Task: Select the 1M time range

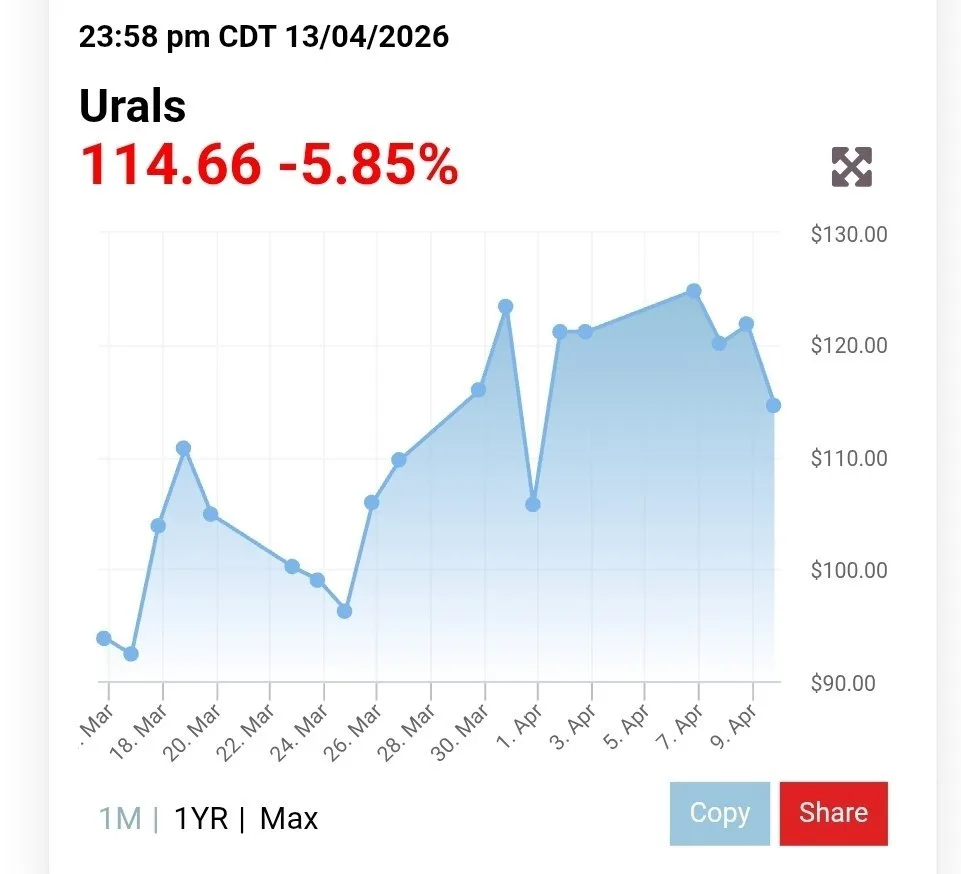Action: click(x=119, y=819)
